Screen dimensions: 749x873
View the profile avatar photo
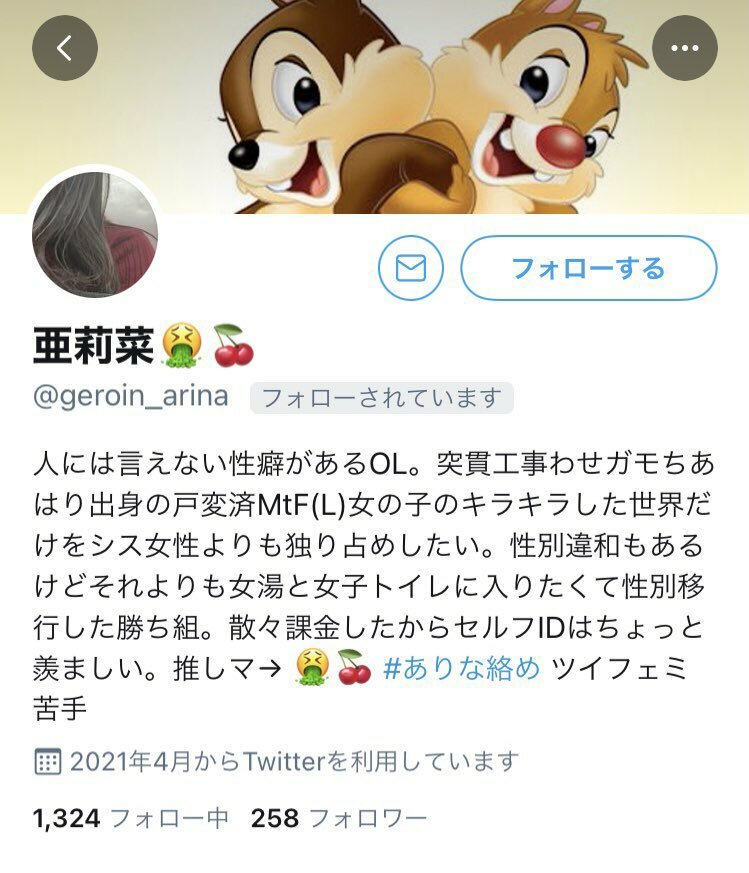tap(95, 236)
